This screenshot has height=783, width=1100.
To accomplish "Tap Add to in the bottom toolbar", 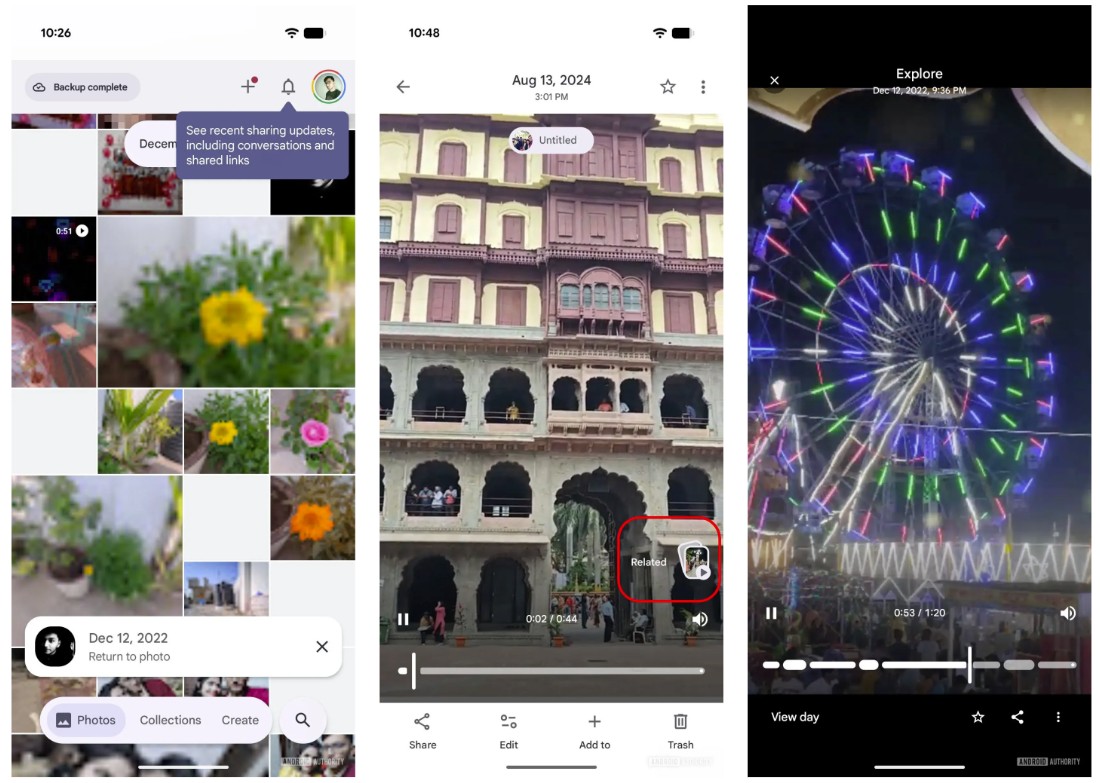I will [594, 730].
